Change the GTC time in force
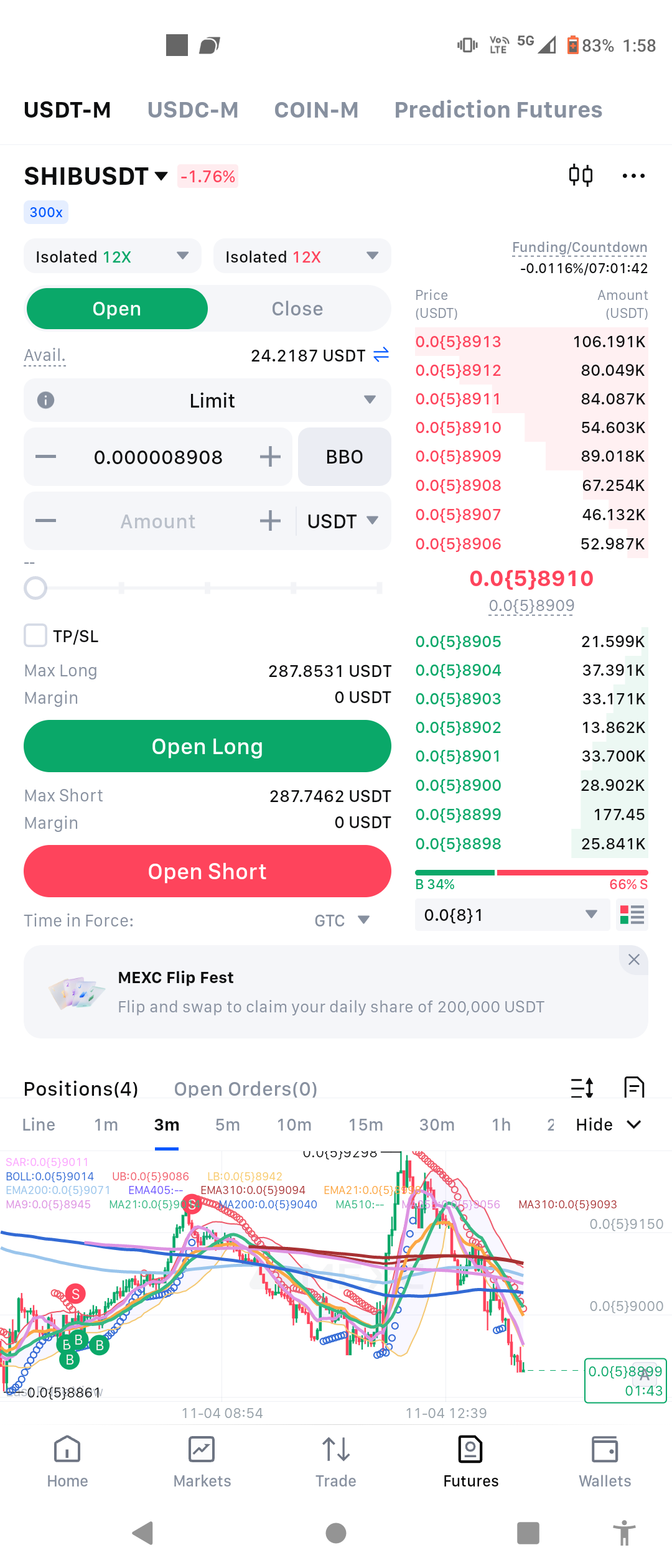The height and width of the screenshot is (1568, 672). click(342, 920)
